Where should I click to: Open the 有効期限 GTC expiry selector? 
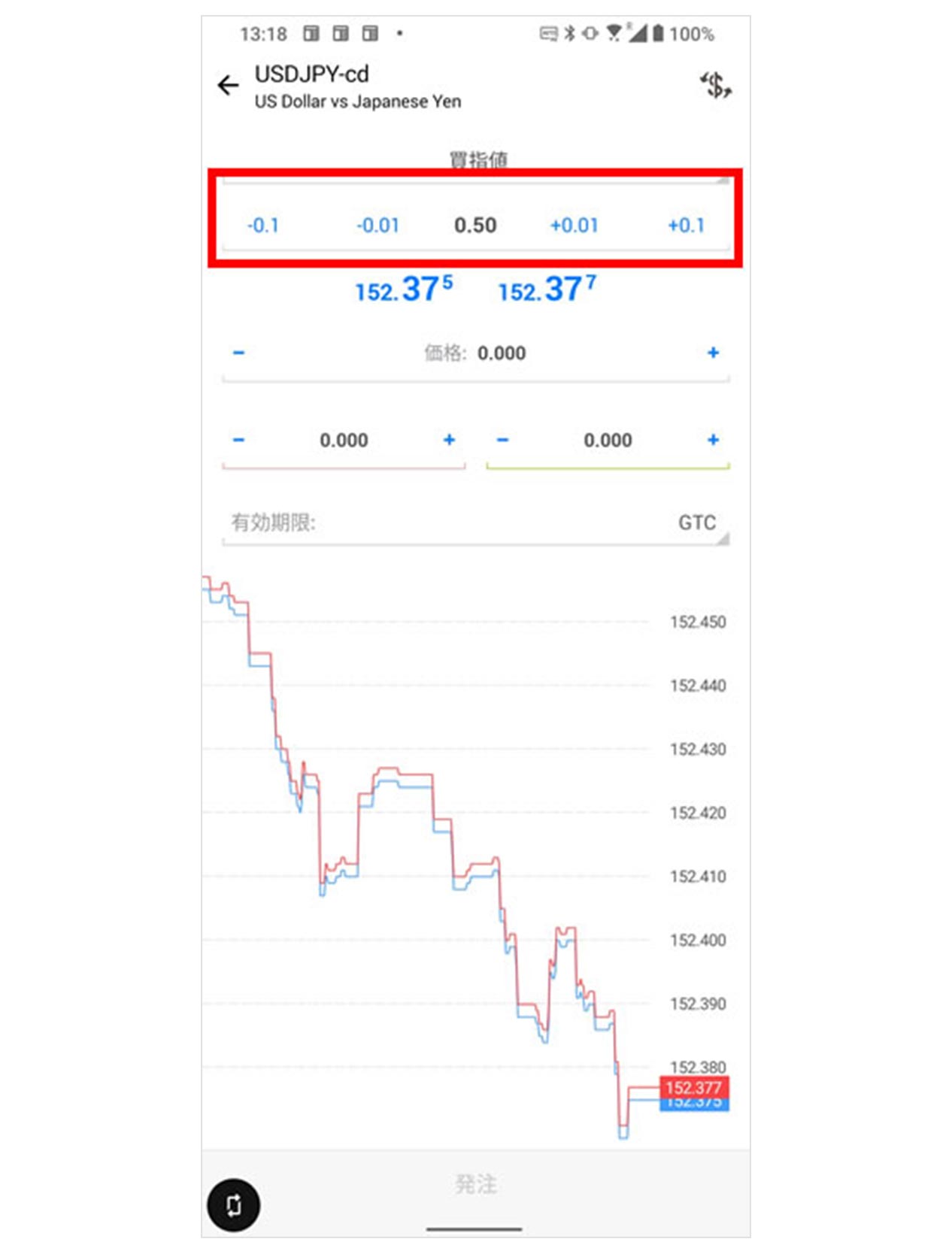tap(475, 522)
